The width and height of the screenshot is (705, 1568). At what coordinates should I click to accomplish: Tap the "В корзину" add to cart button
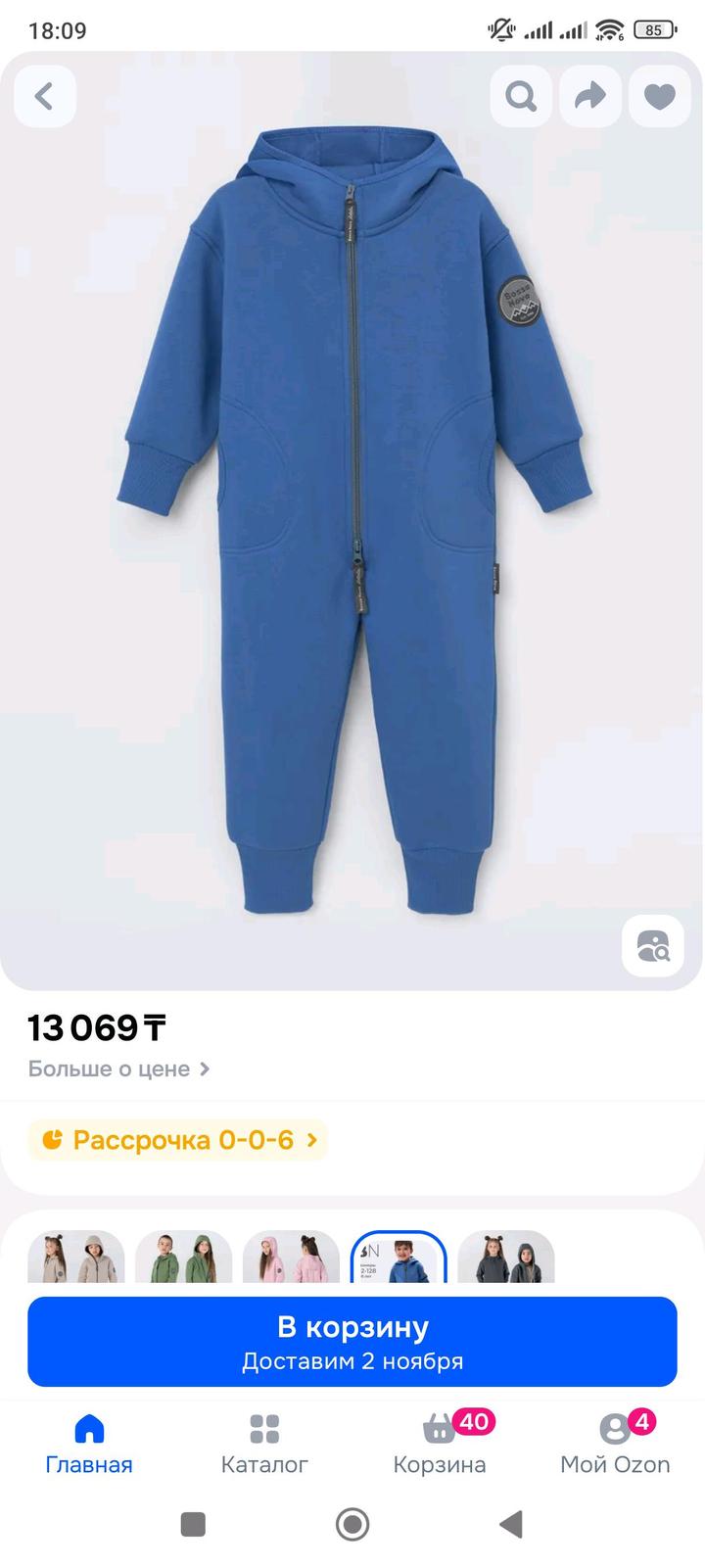point(352,1342)
